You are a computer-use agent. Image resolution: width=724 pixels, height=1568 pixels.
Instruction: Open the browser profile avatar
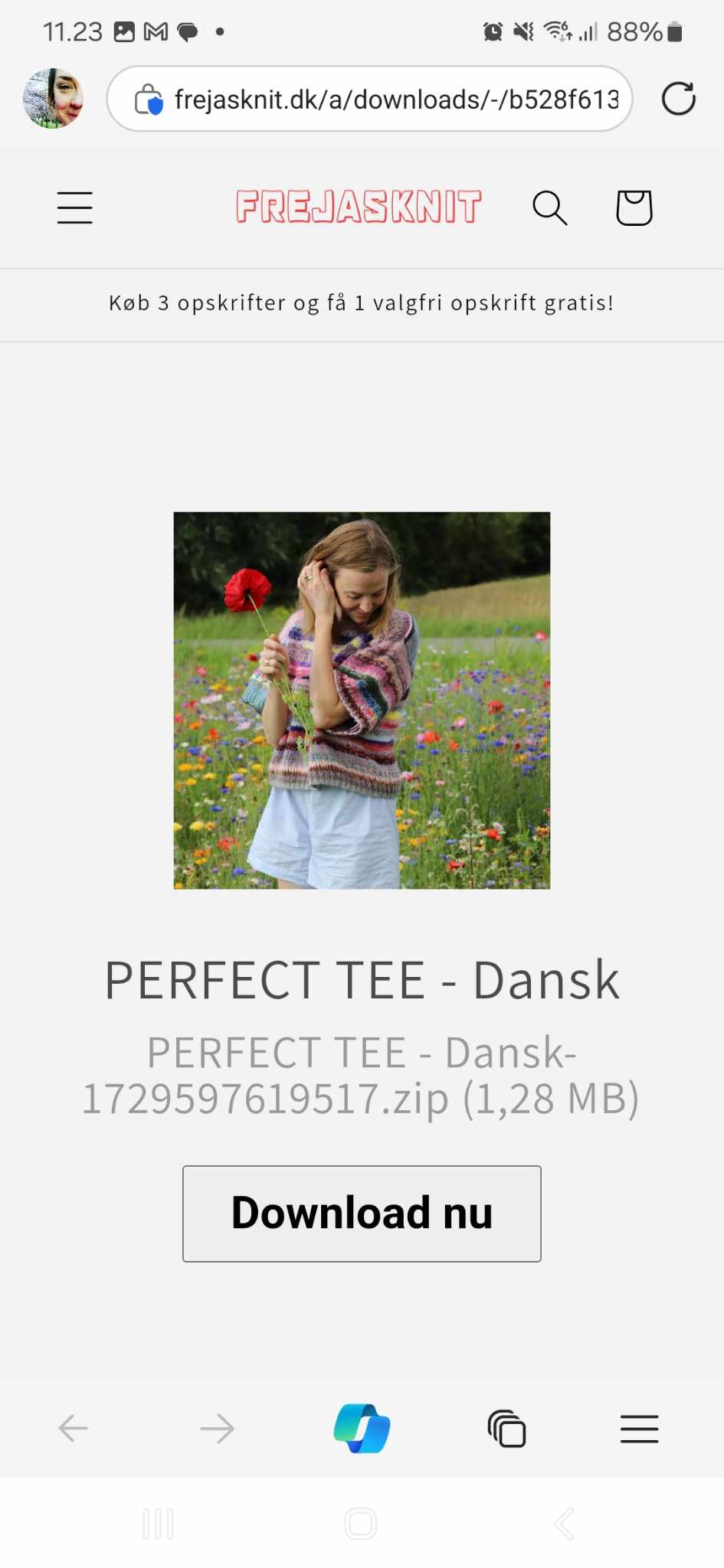point(53,99)
